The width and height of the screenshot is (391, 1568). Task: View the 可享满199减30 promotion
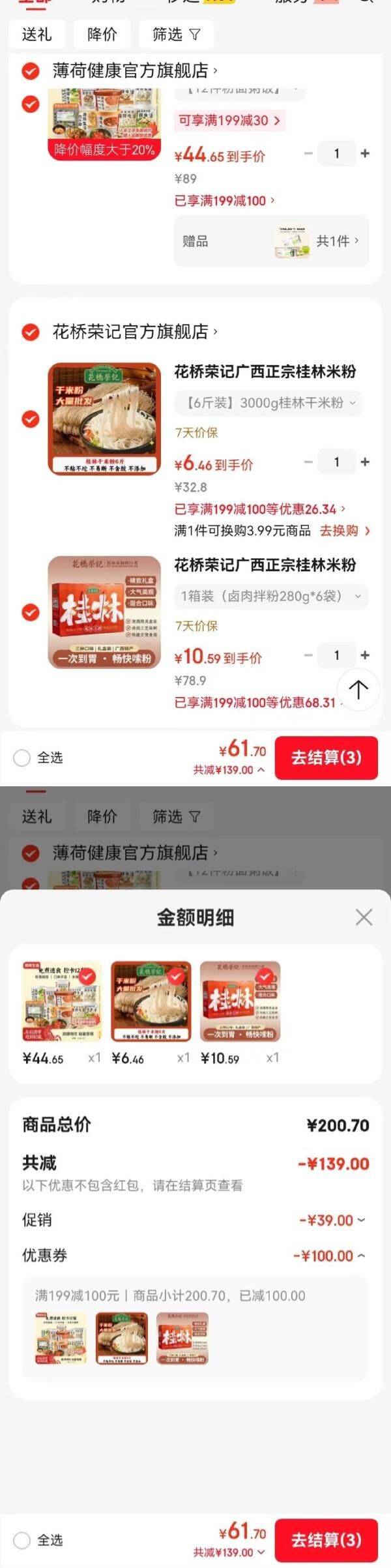(x=229, y=121)
